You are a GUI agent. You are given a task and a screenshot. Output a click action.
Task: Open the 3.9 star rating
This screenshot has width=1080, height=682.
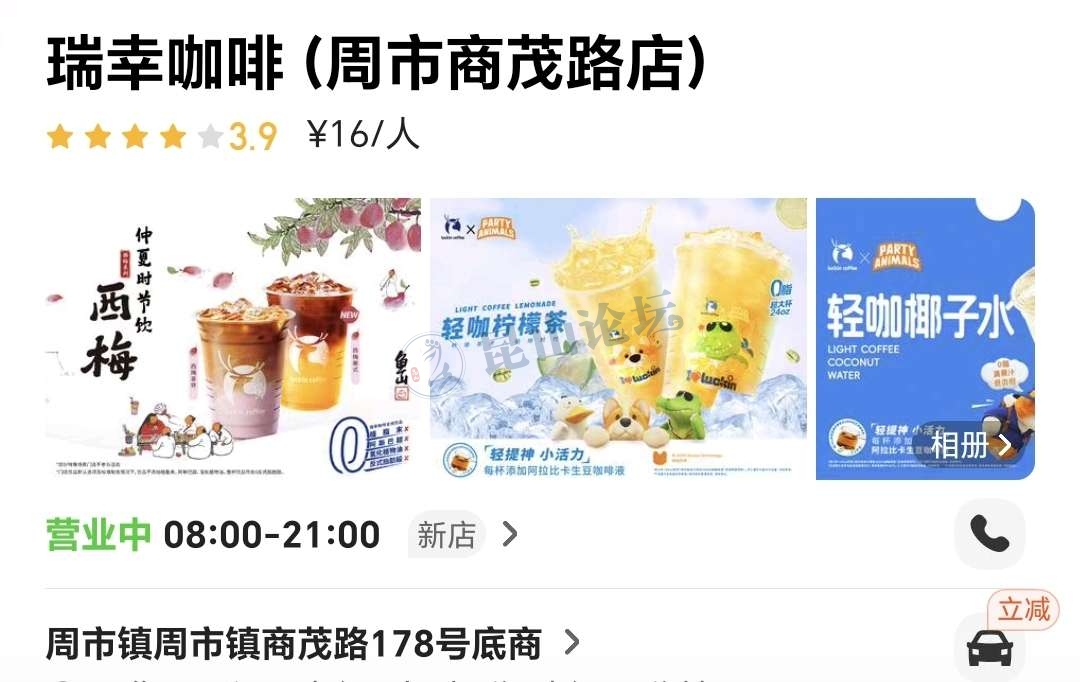161,135
